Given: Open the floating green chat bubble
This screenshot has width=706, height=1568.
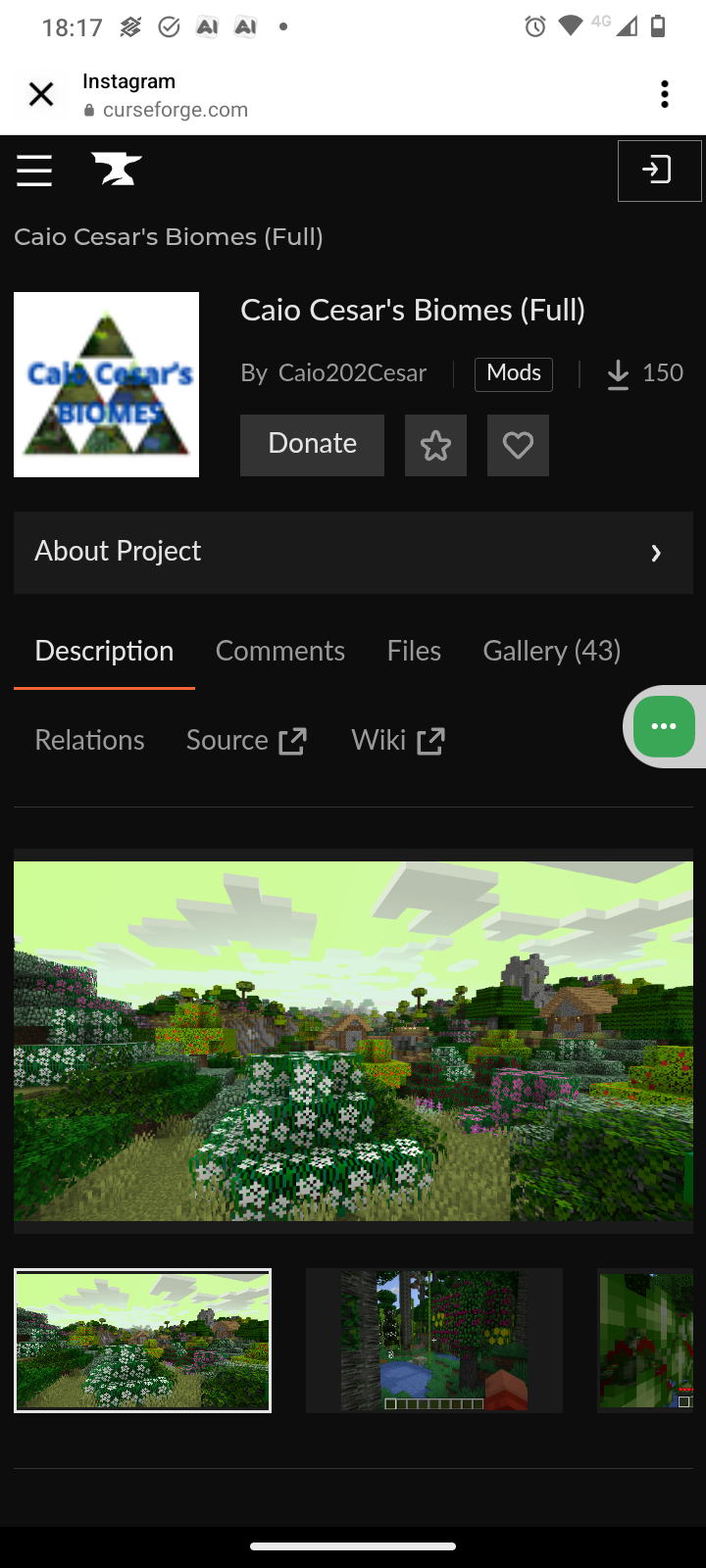Looking at the screenshot, I should [664, 726].
